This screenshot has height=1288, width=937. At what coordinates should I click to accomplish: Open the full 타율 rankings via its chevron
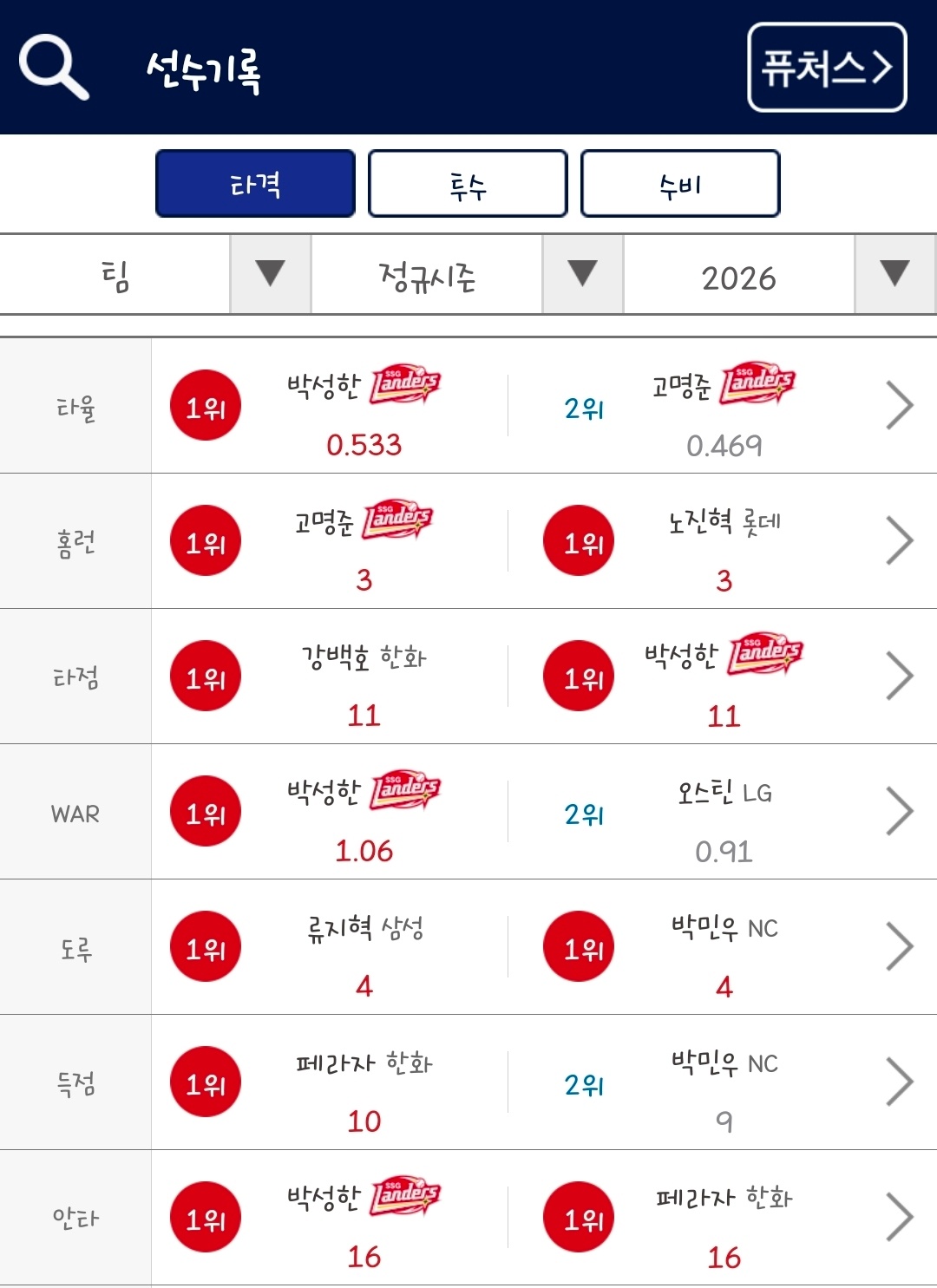click(x=900, y=405)
